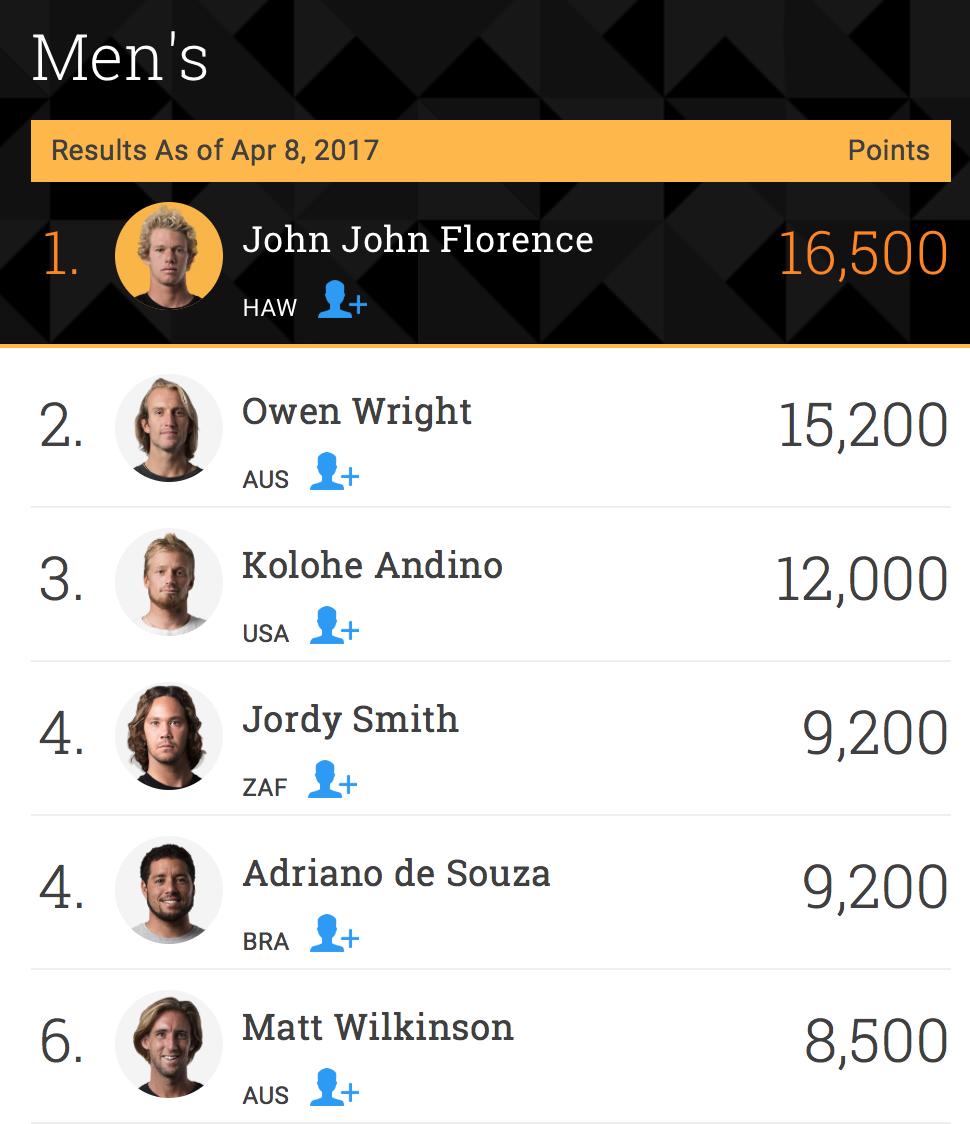This screenshot has width=970, height=1124.
Task: Open Matt Wilkinson's profile
Action: pyautogui.click(x=377, y=1028)
